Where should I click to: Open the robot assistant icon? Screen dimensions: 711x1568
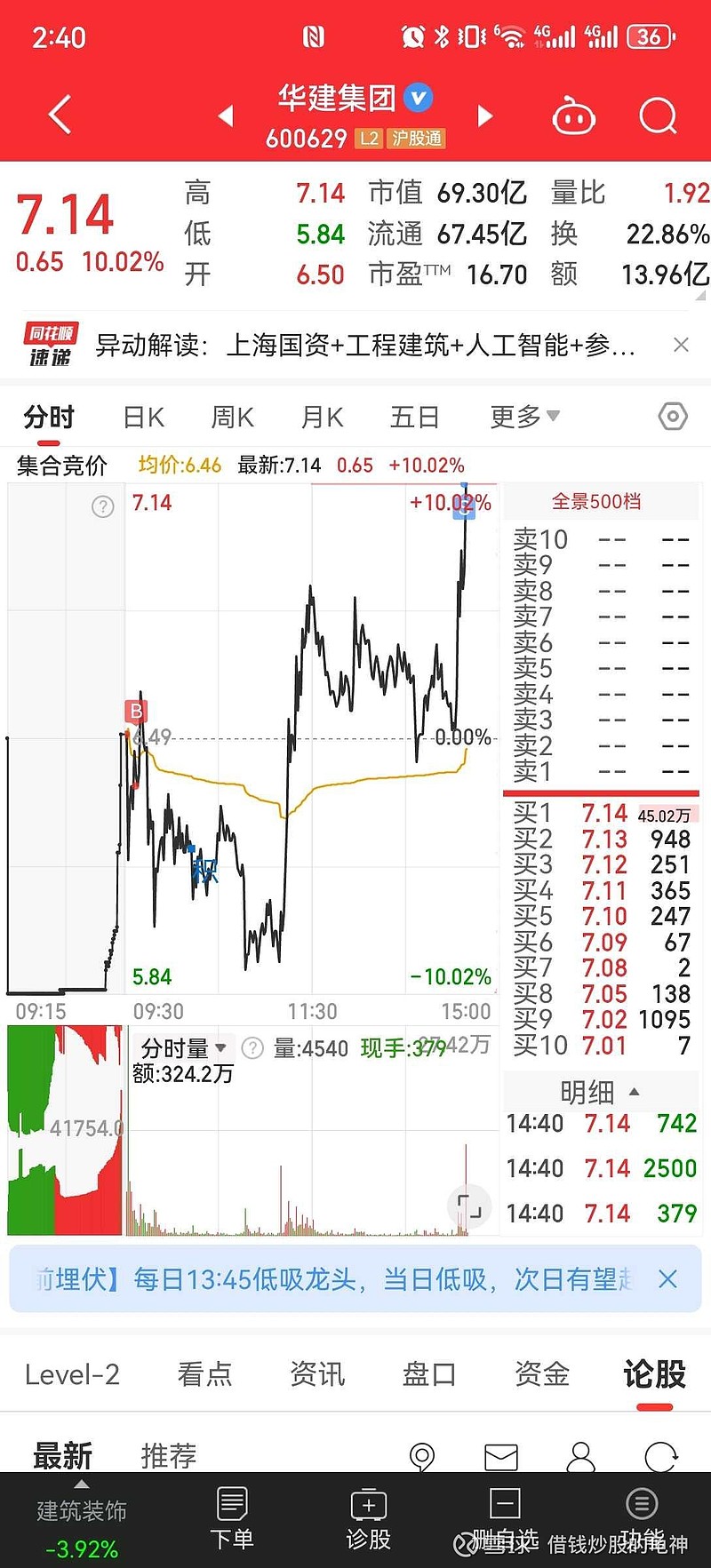tap(573, 115)
